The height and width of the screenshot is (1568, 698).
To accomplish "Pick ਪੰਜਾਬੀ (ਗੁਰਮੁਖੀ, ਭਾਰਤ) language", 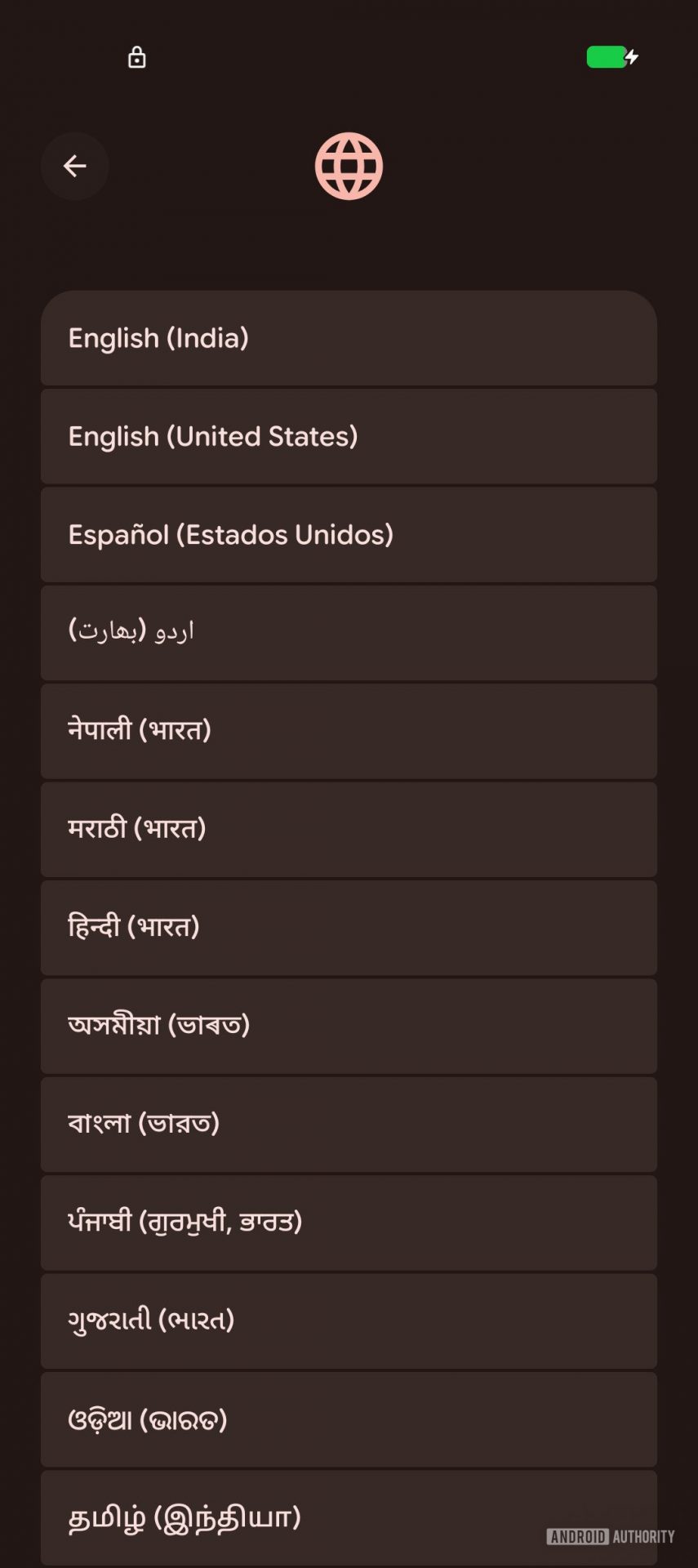I will click(349, 1223).
